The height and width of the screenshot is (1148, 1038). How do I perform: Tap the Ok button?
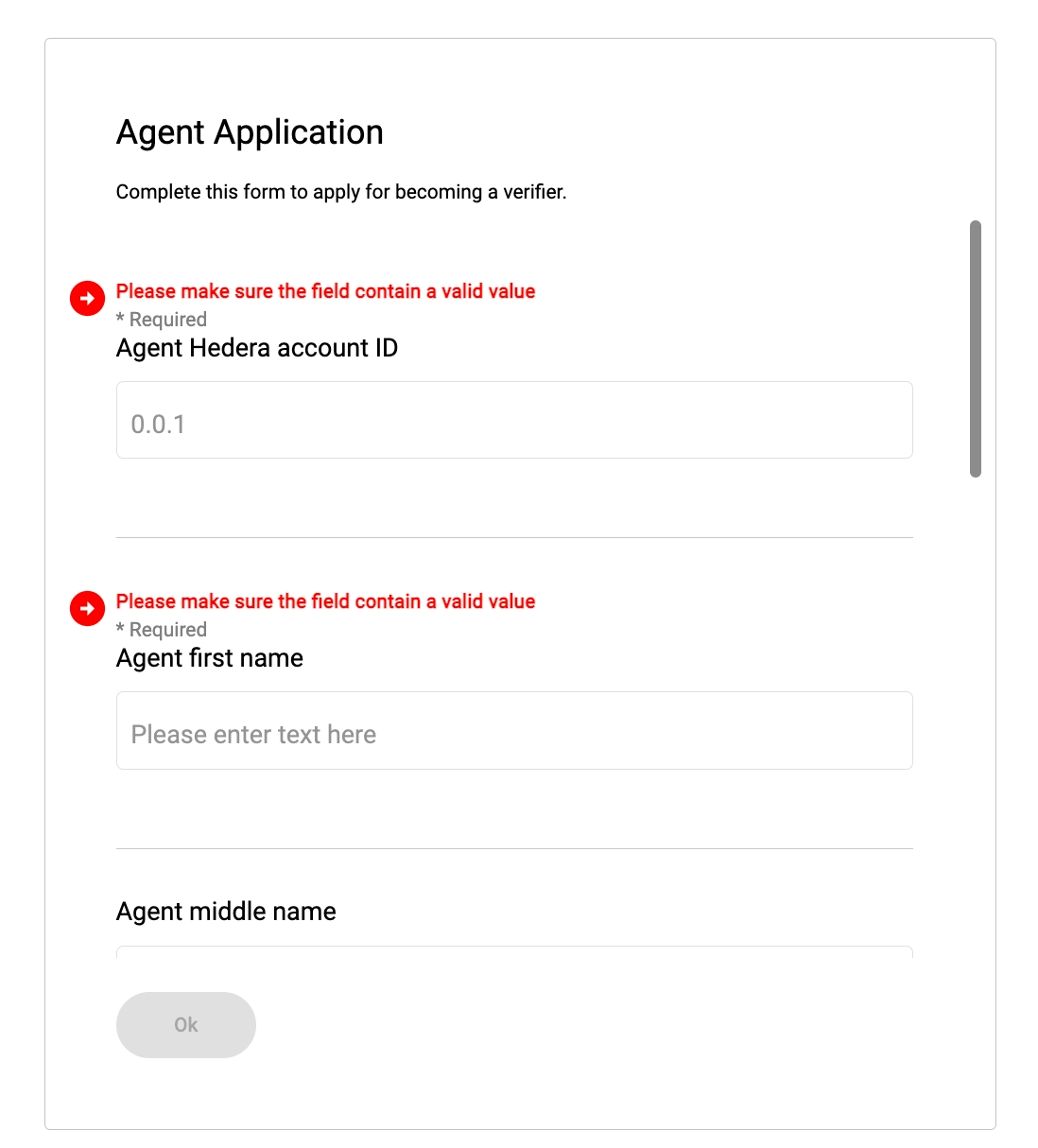186,1025
